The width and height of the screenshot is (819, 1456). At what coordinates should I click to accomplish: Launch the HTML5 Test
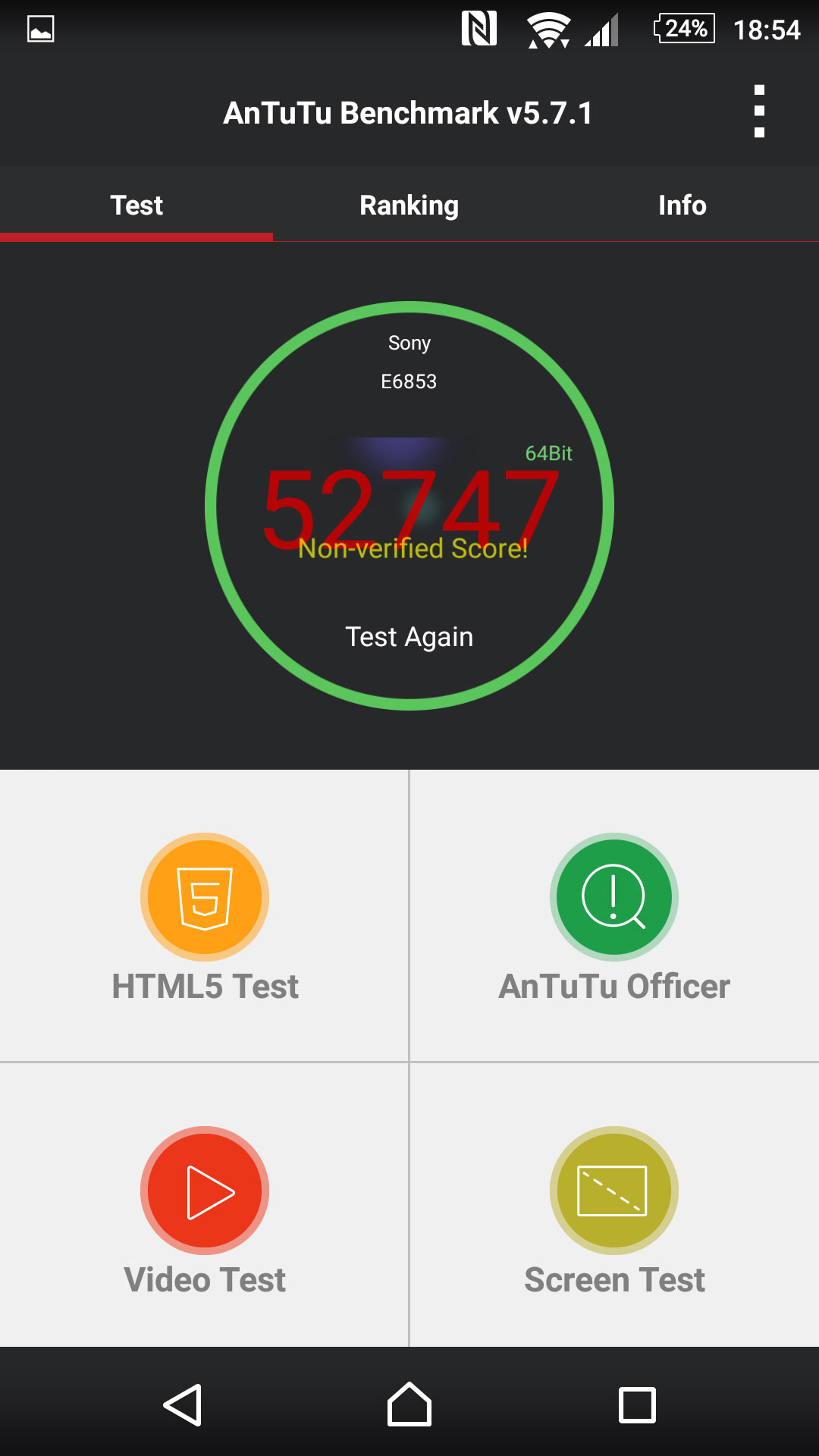click(205, 916)
